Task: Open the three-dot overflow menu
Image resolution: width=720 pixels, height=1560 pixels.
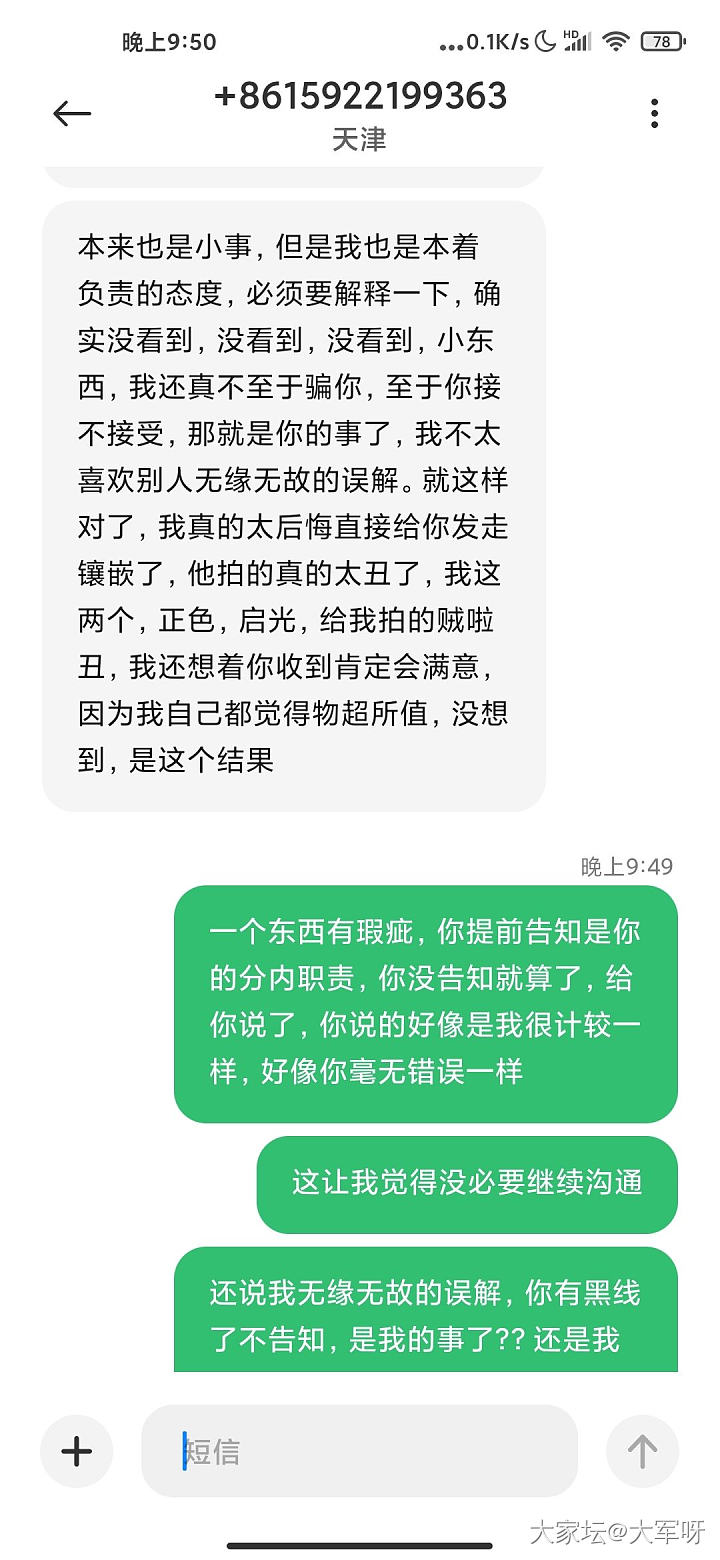Action: tap(654, 114)
